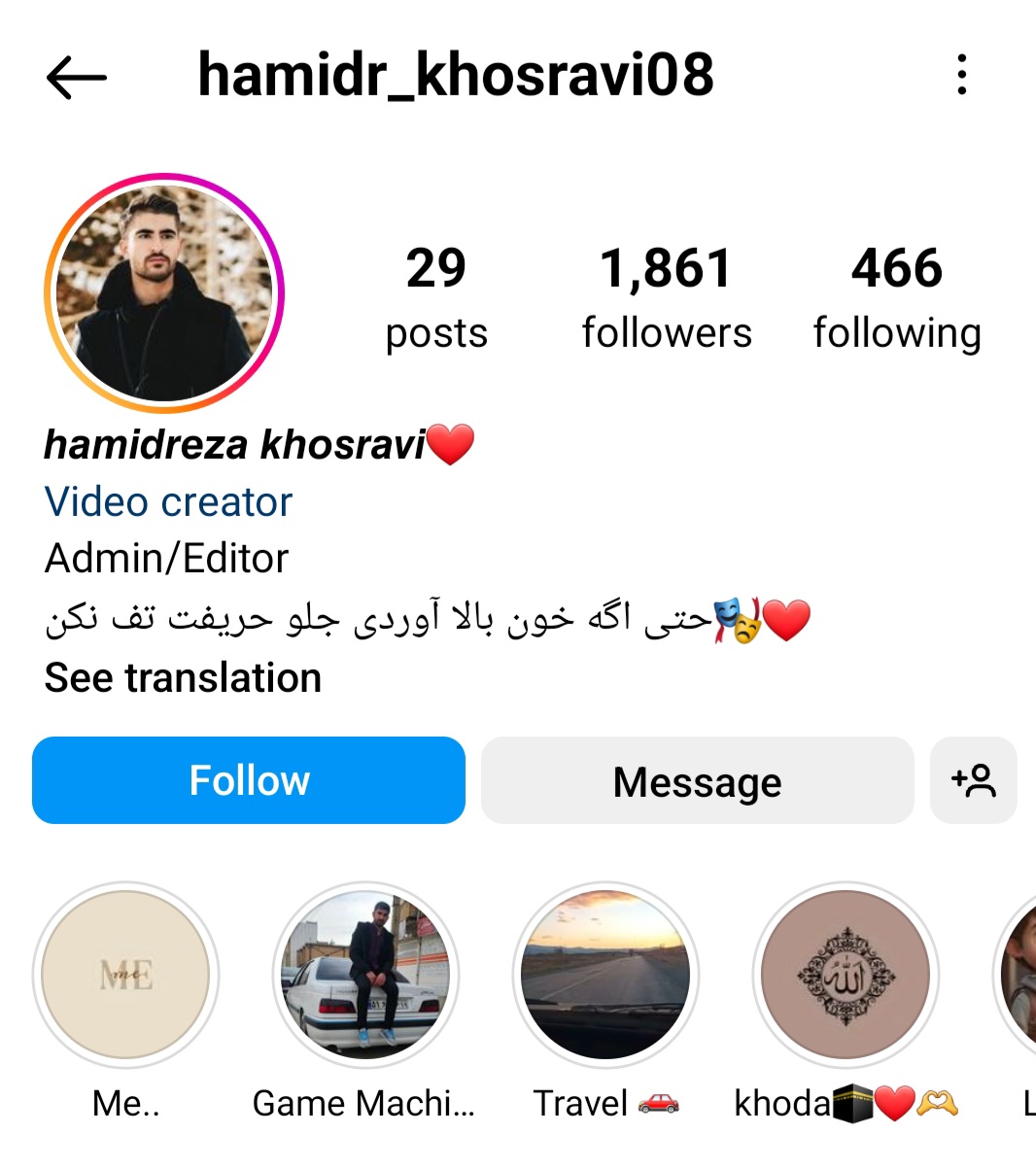Open the three-dot overflow menu
1036x1169 pixels.
click(x=961, y=75)
